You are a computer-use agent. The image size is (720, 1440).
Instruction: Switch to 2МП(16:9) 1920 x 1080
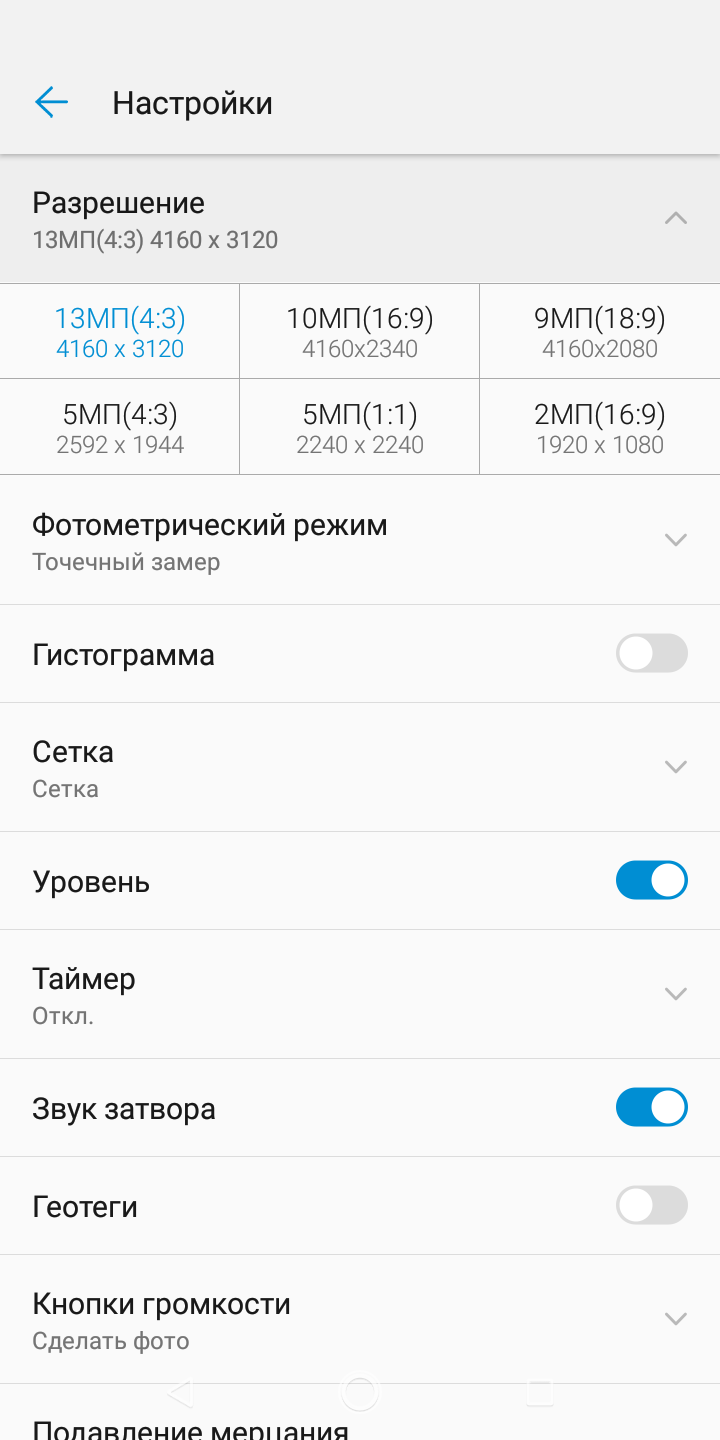point(600,428)
